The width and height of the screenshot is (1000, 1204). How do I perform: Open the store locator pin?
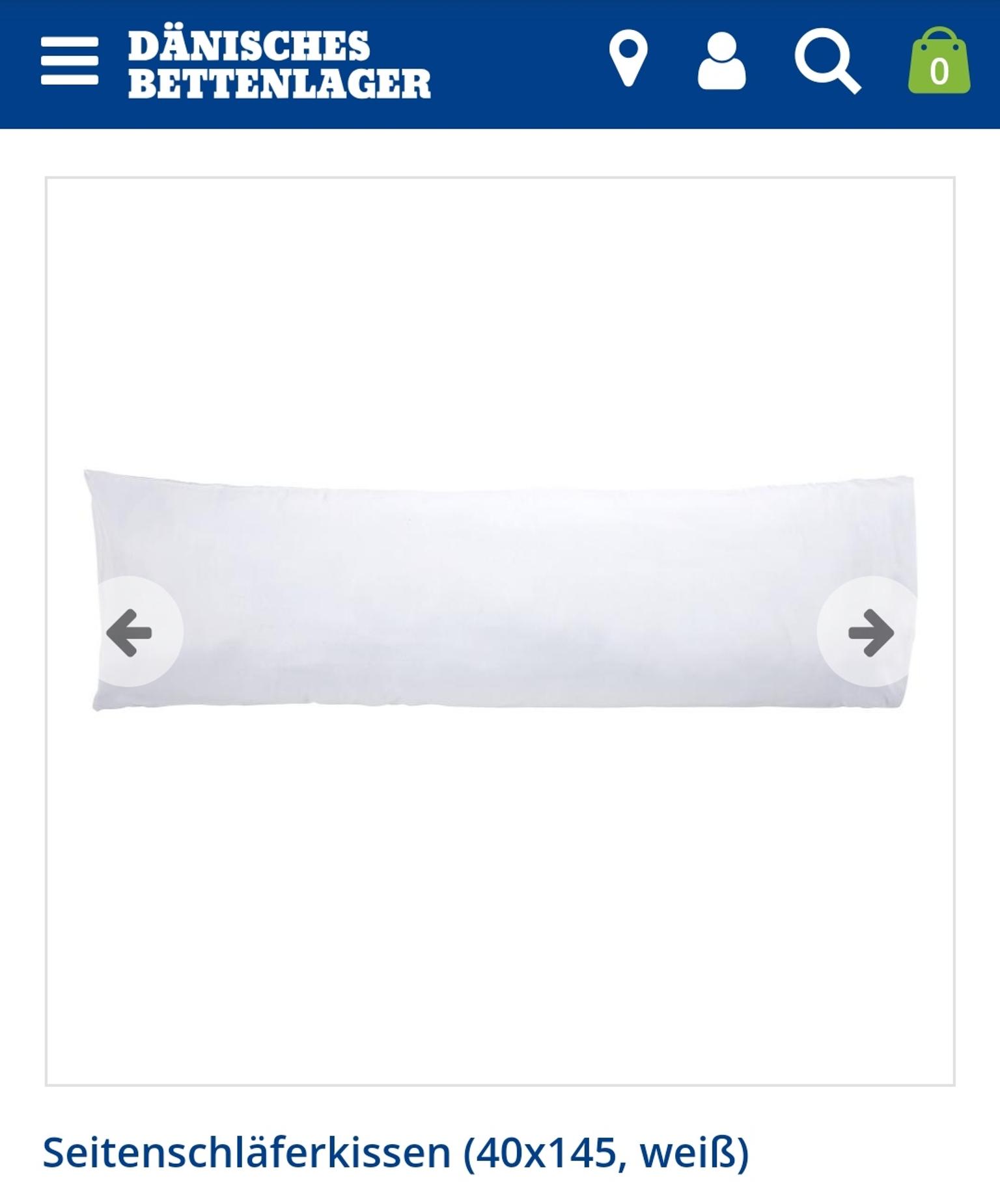(628, 59)
